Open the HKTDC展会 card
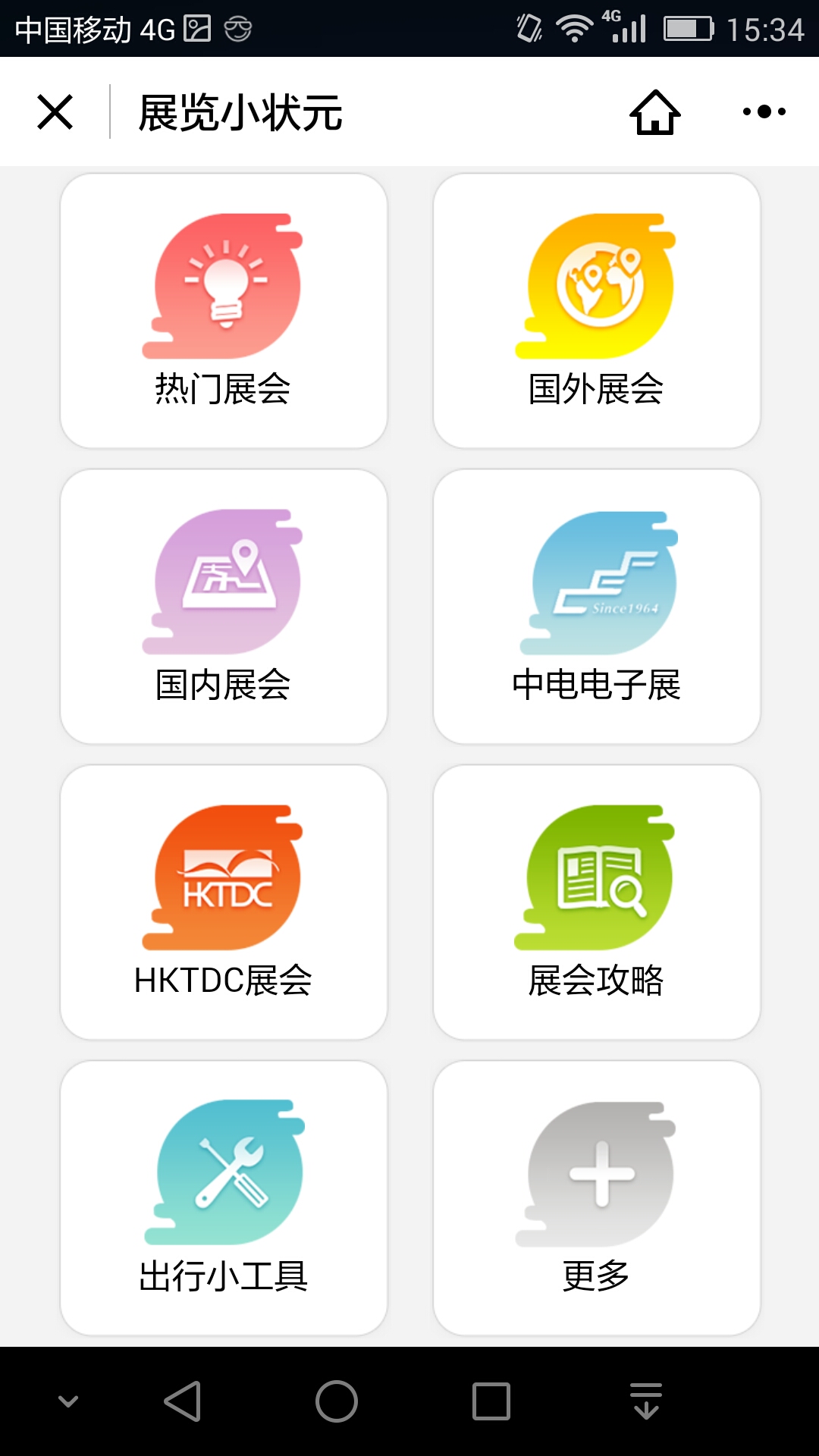The height and width of the screenshot is (1456, 819). [x=224, y=902]
